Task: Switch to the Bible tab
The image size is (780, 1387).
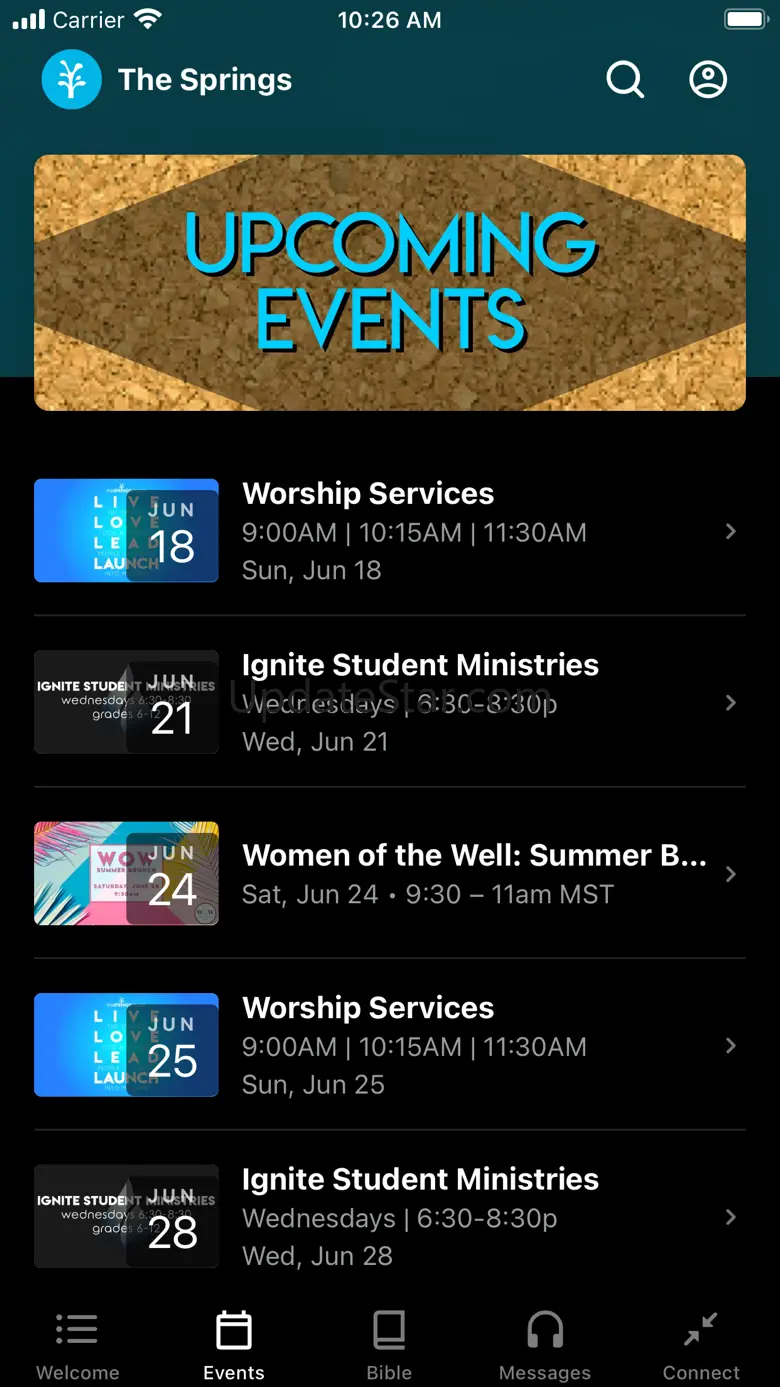Action: [389, 1346]
